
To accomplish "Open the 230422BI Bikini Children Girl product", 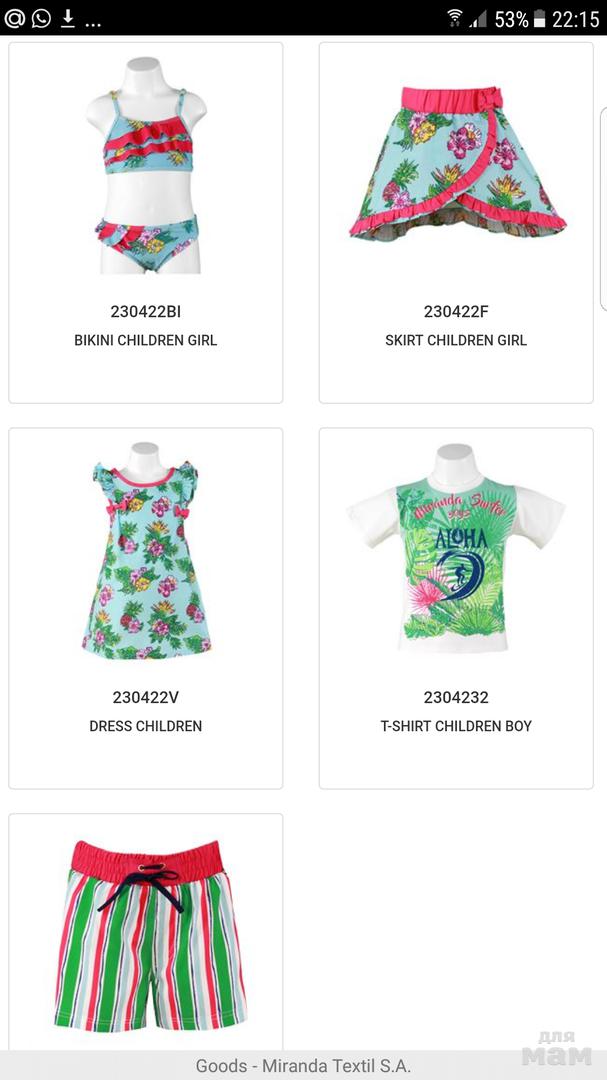I will tap(146, 220).
